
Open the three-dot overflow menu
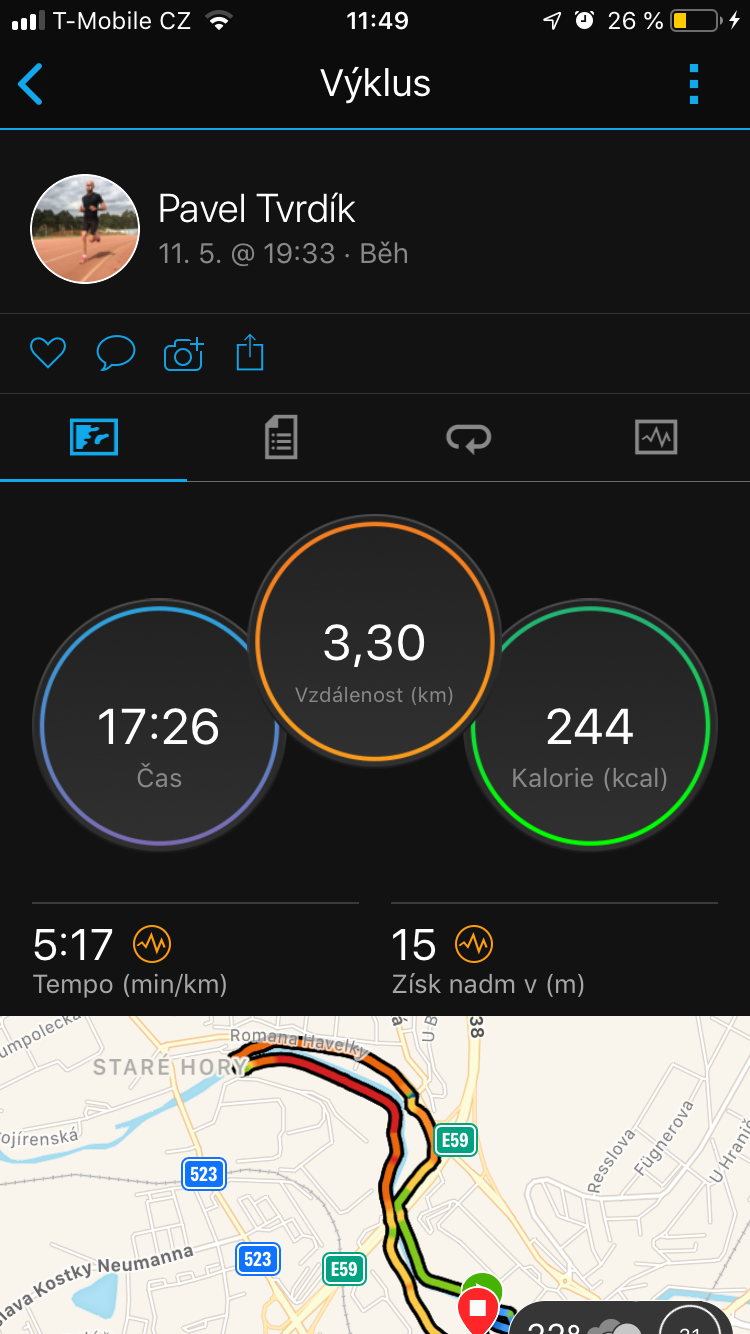pos(695,84)
